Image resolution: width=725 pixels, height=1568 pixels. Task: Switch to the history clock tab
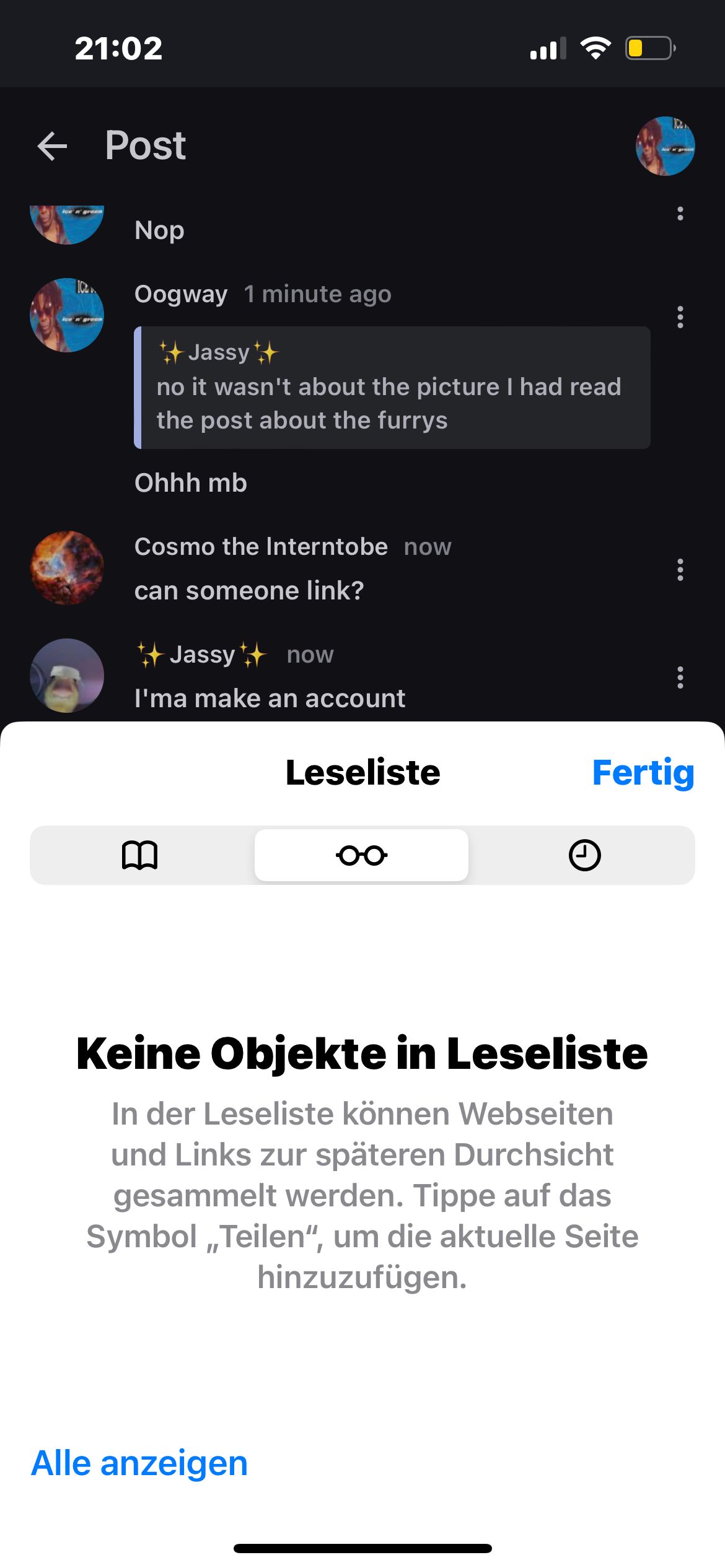[x=584, y=855]
